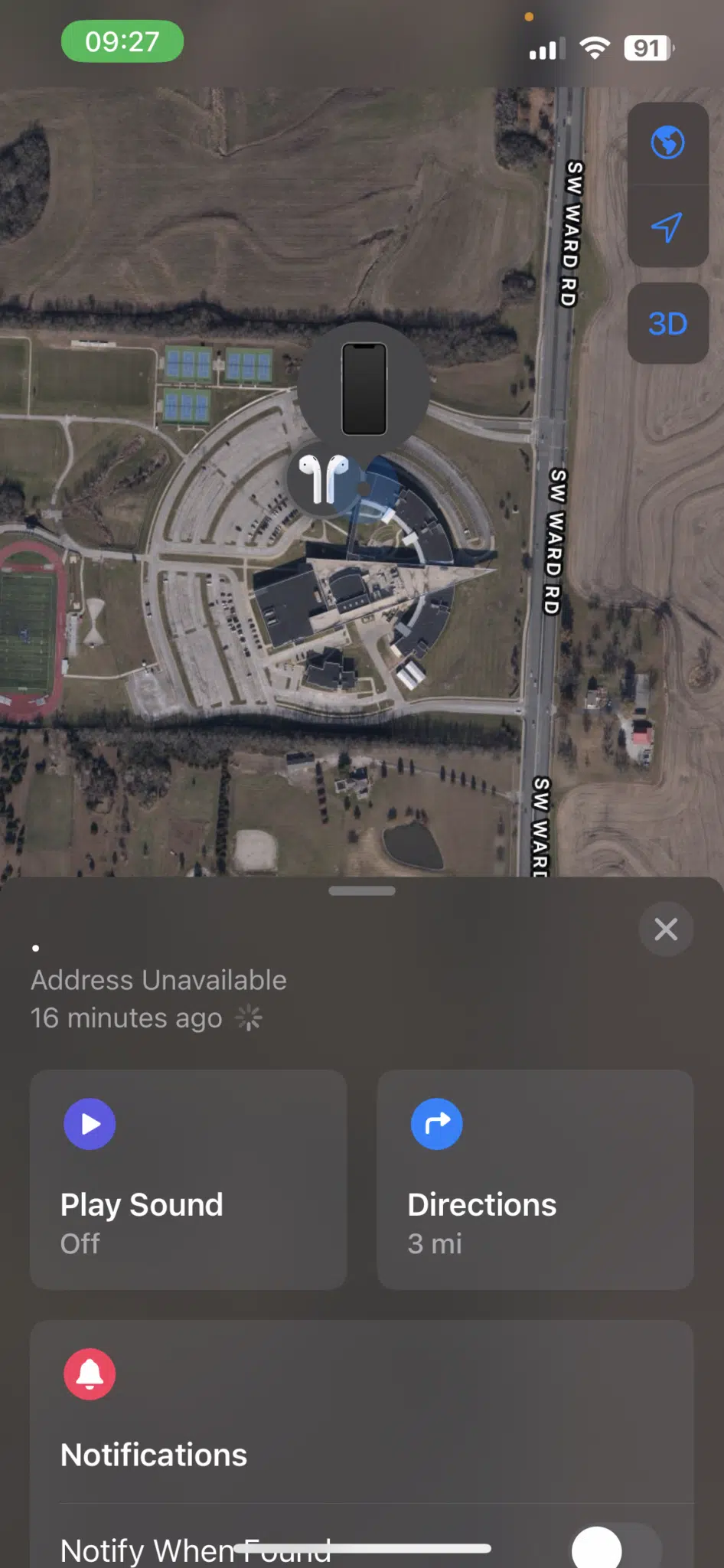Select the iPhone marker on the map
The image size is (724, 1568).
point(364,389)
